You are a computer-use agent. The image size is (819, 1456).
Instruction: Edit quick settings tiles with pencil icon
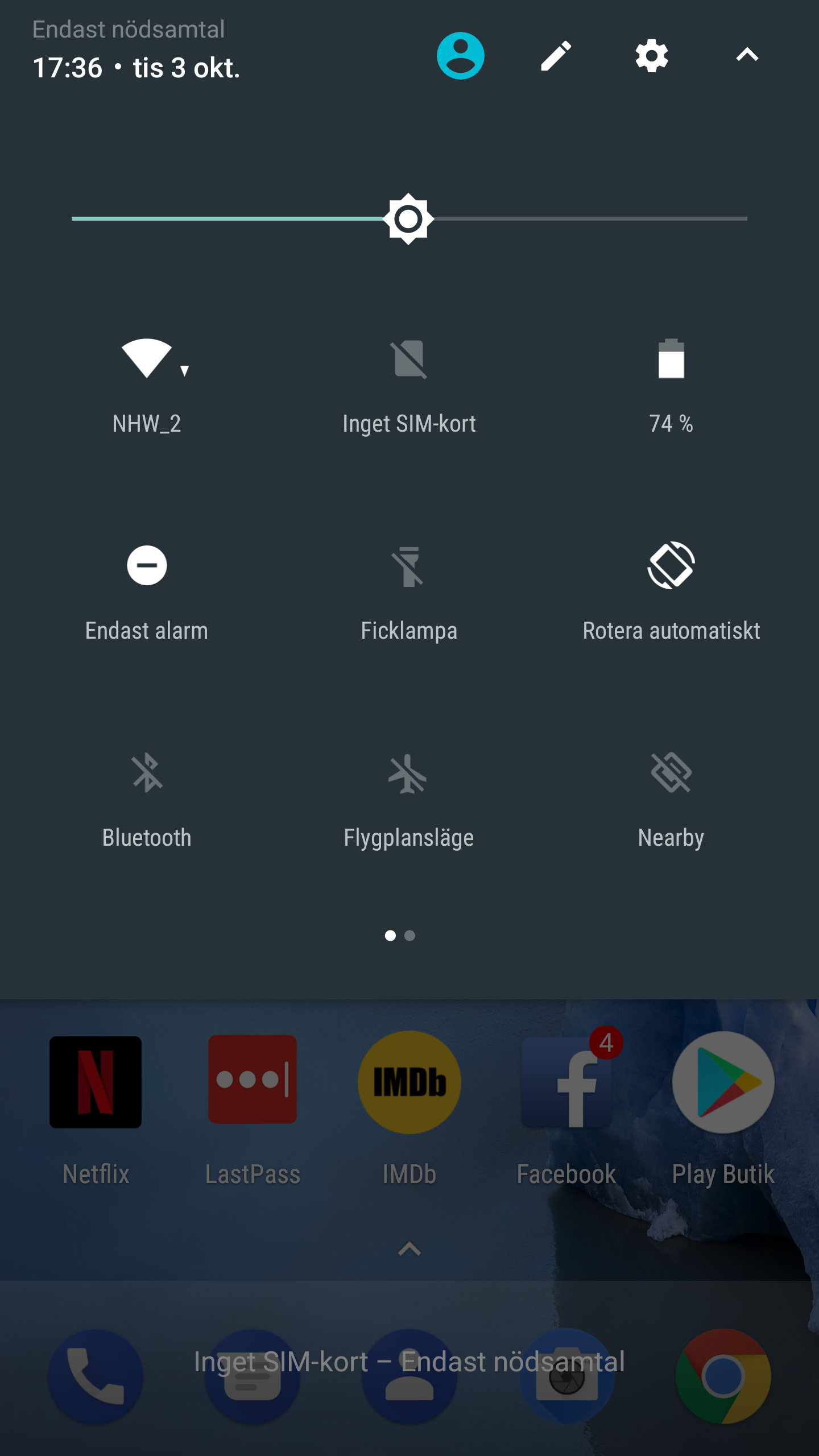(x=556, y=56)
